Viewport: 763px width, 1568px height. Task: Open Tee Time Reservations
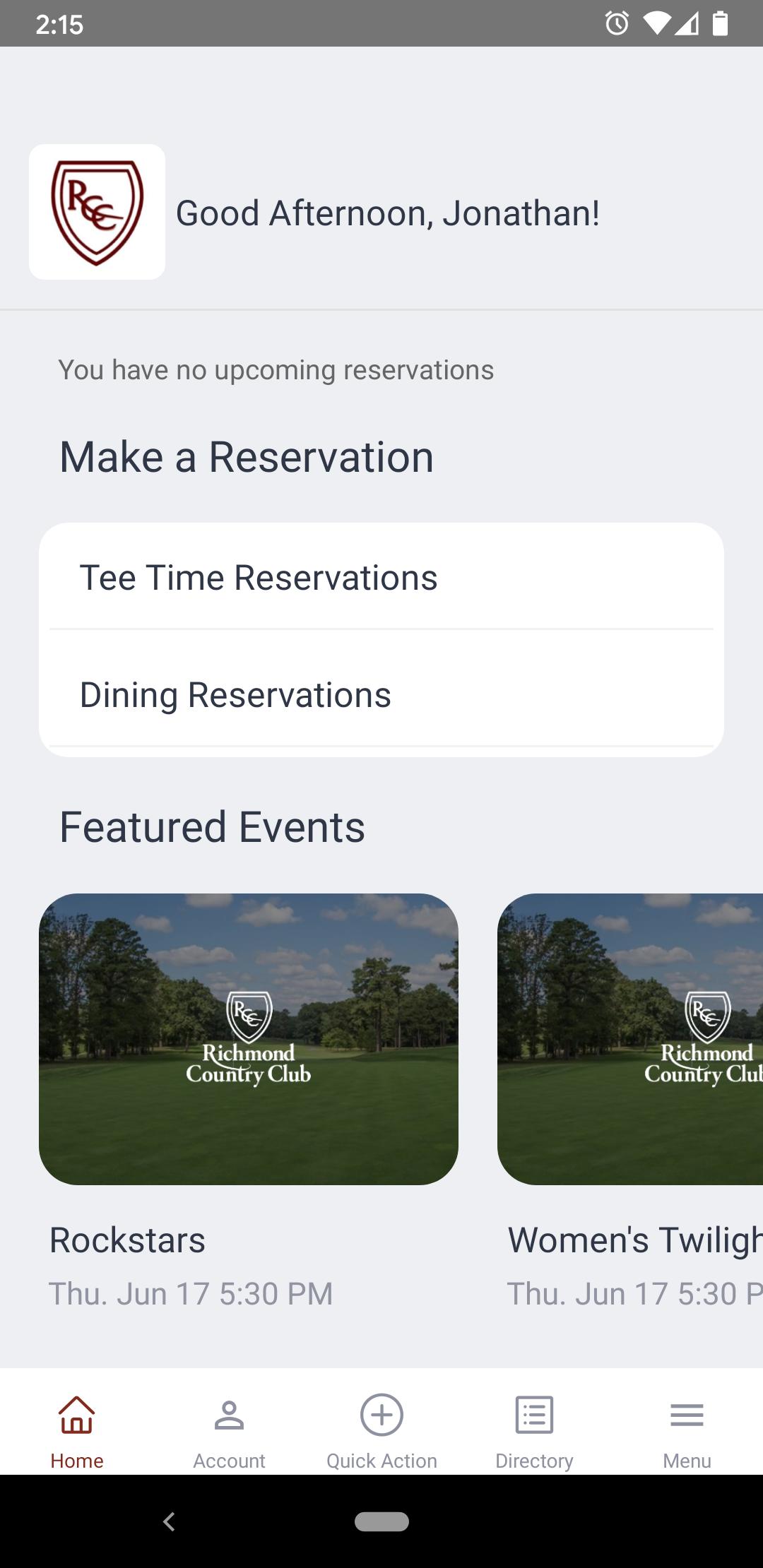[381, 578]
